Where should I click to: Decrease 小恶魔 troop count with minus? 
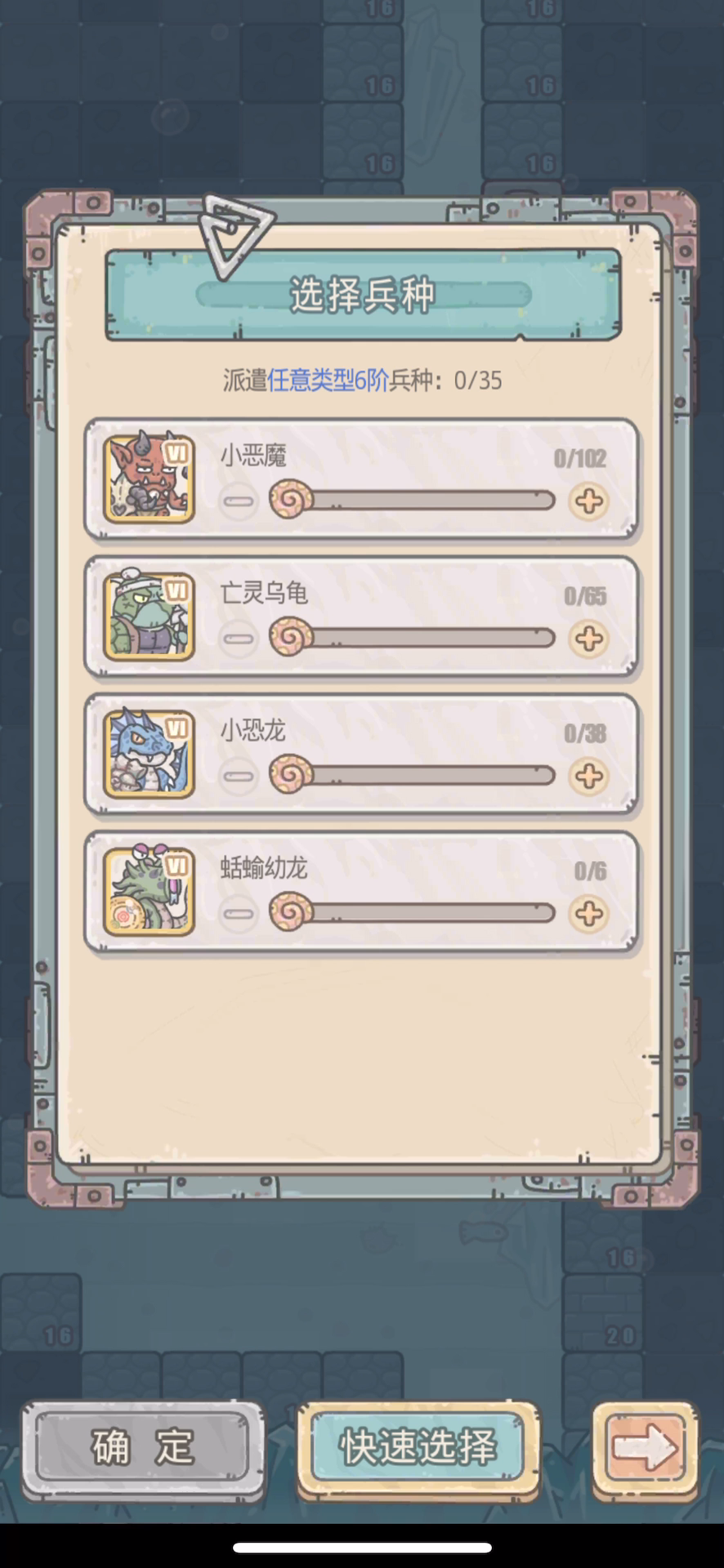point(239,501)
